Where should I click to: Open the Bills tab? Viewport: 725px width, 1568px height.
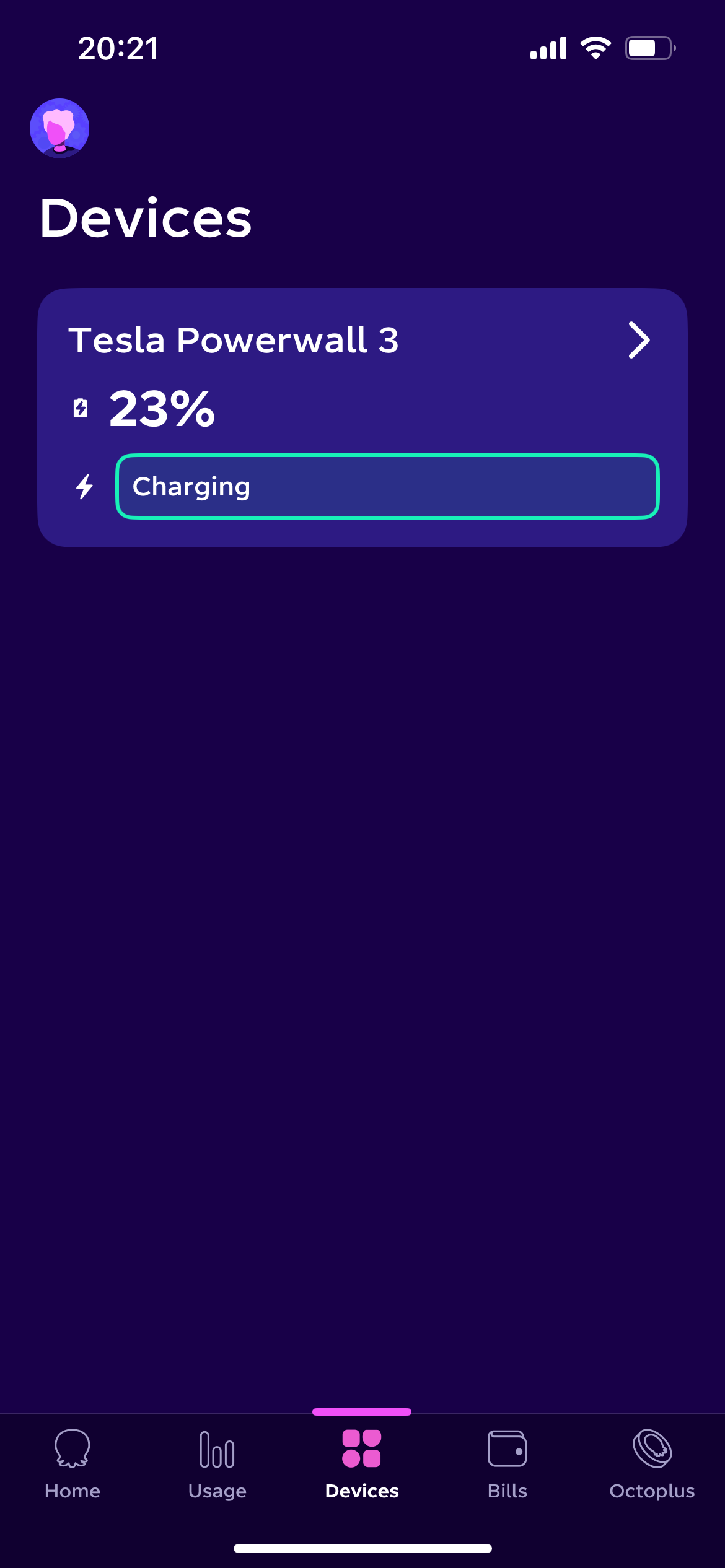507,1464
